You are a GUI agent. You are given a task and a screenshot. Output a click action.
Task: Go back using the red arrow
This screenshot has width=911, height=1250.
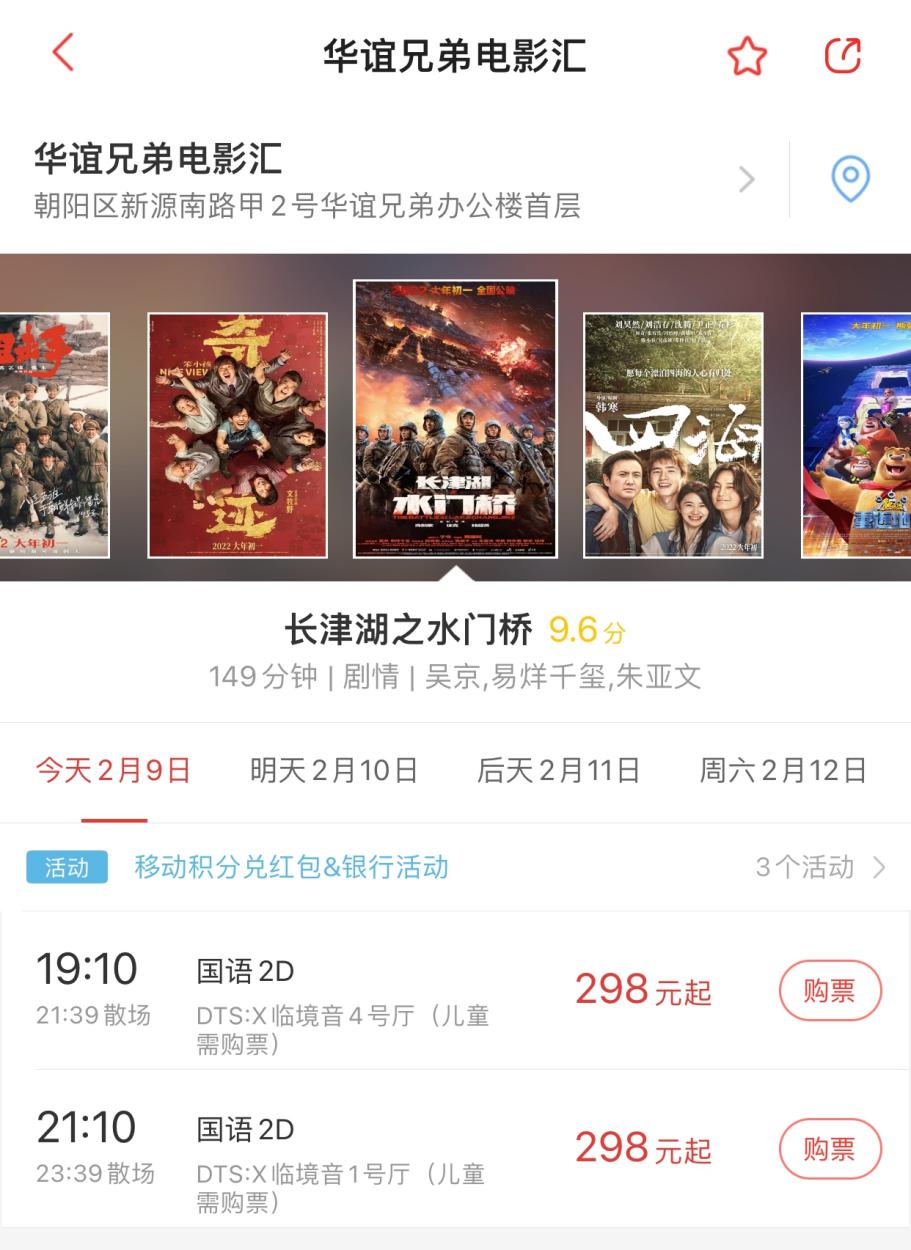click(63, 53)
